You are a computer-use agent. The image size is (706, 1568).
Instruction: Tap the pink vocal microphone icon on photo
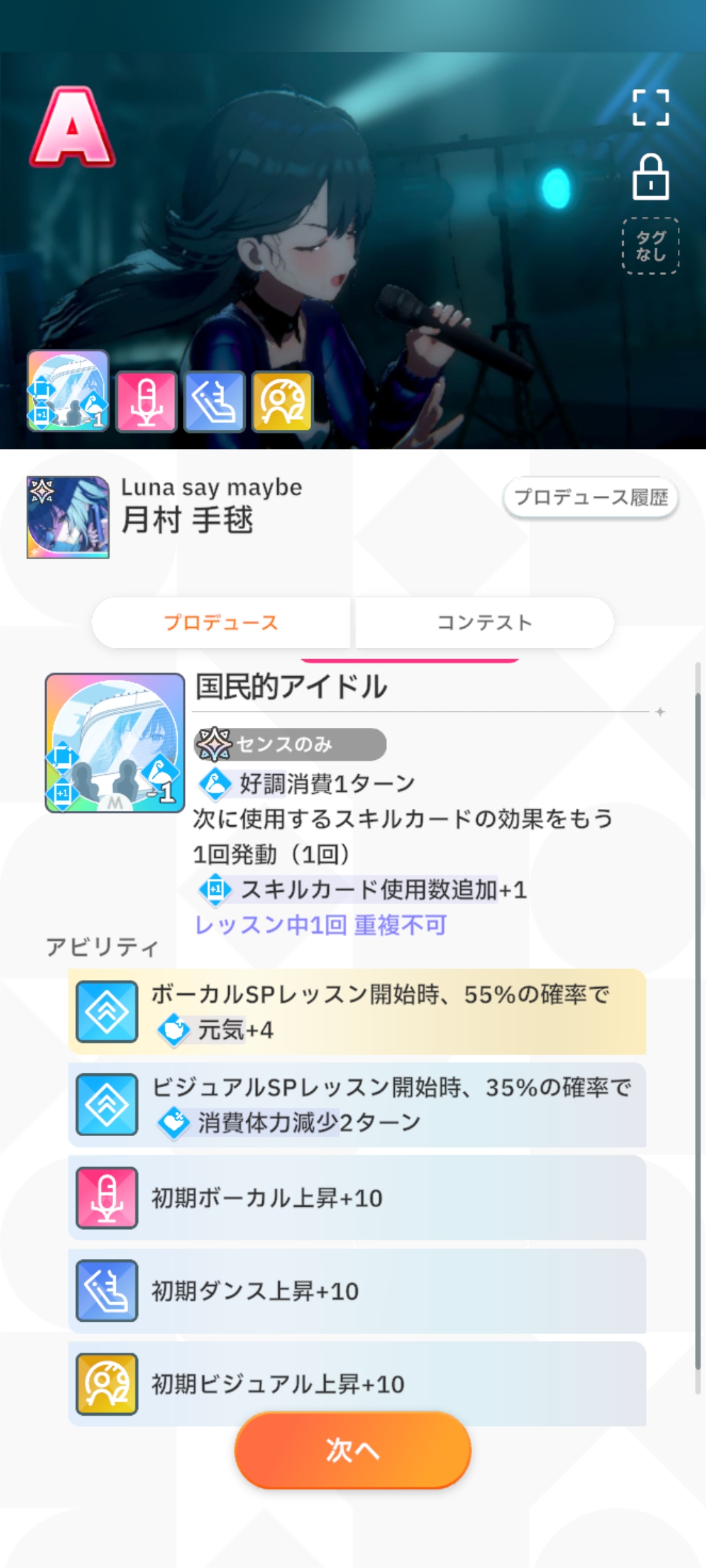[x=146, y=401]
